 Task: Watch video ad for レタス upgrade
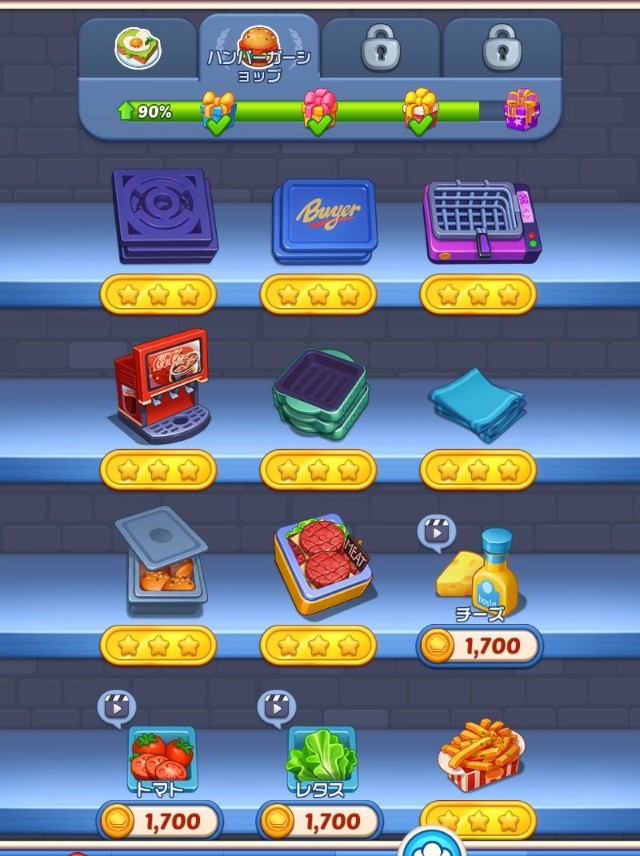[277, 708]
